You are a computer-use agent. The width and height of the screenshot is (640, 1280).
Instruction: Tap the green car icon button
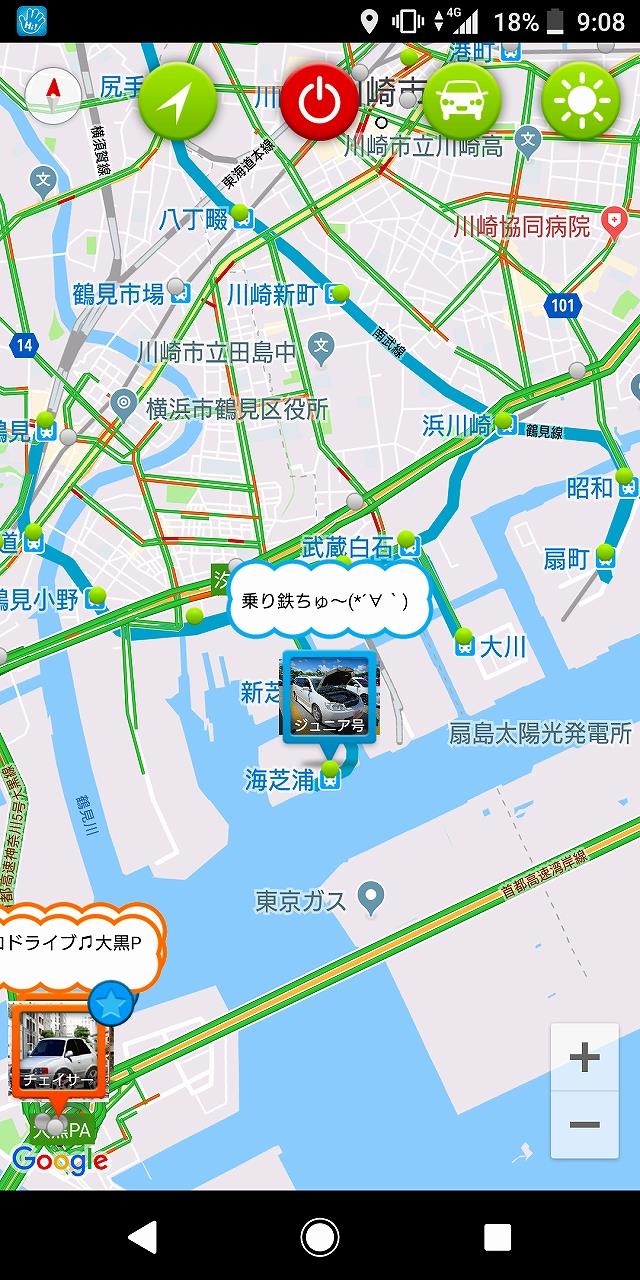coord(461,102)
